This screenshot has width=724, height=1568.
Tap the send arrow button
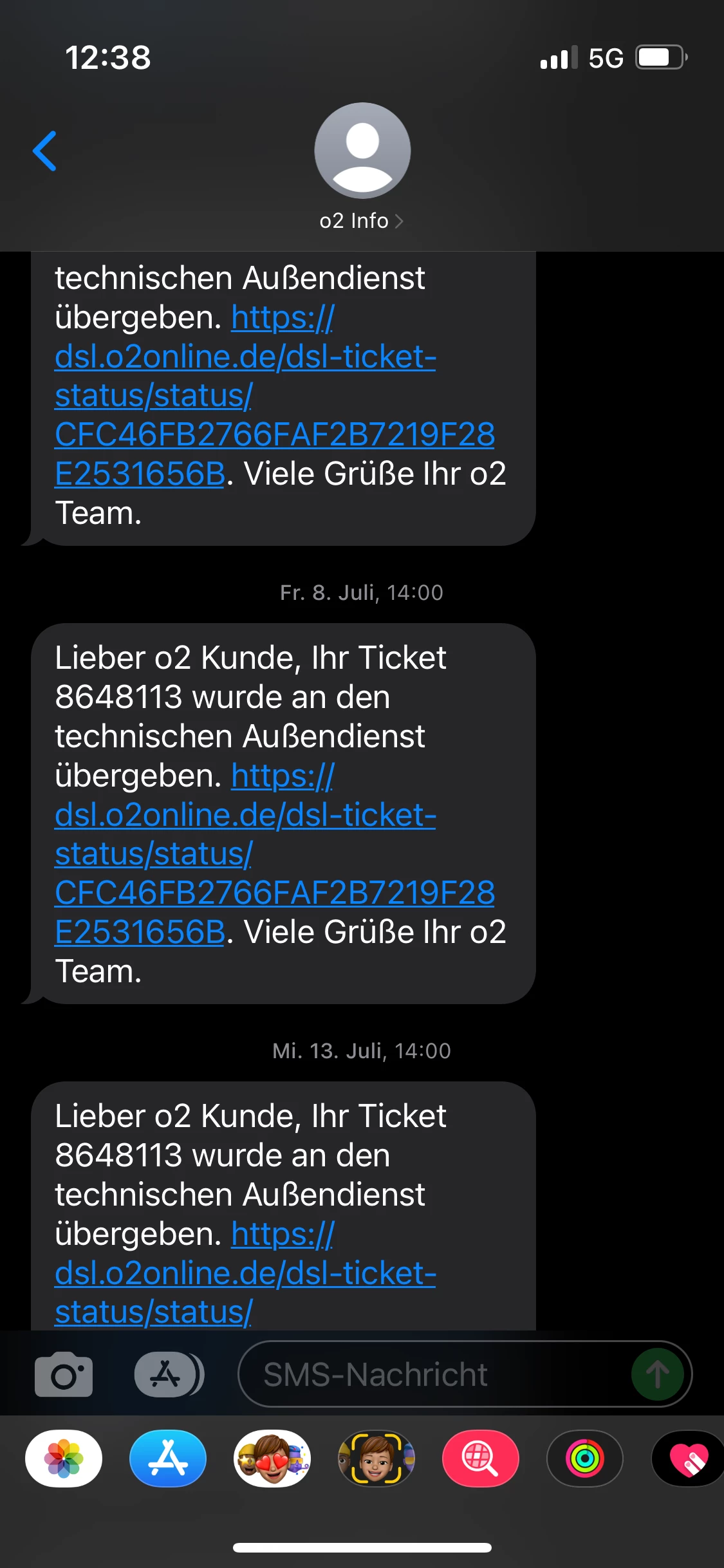(x=657, y=1375)
